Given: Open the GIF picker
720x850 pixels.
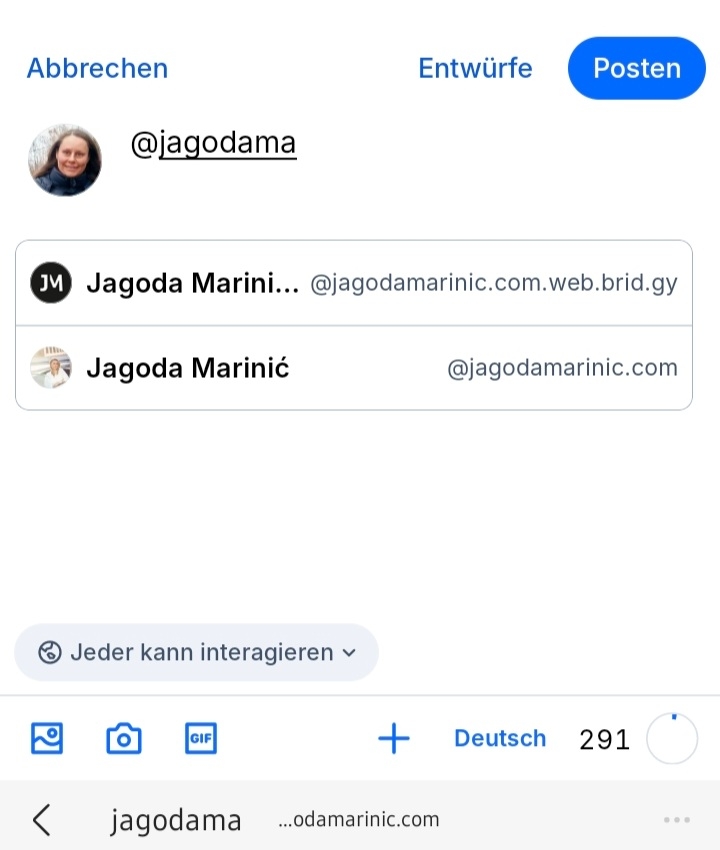Looking at the screenshot, I should pos(201,739).
